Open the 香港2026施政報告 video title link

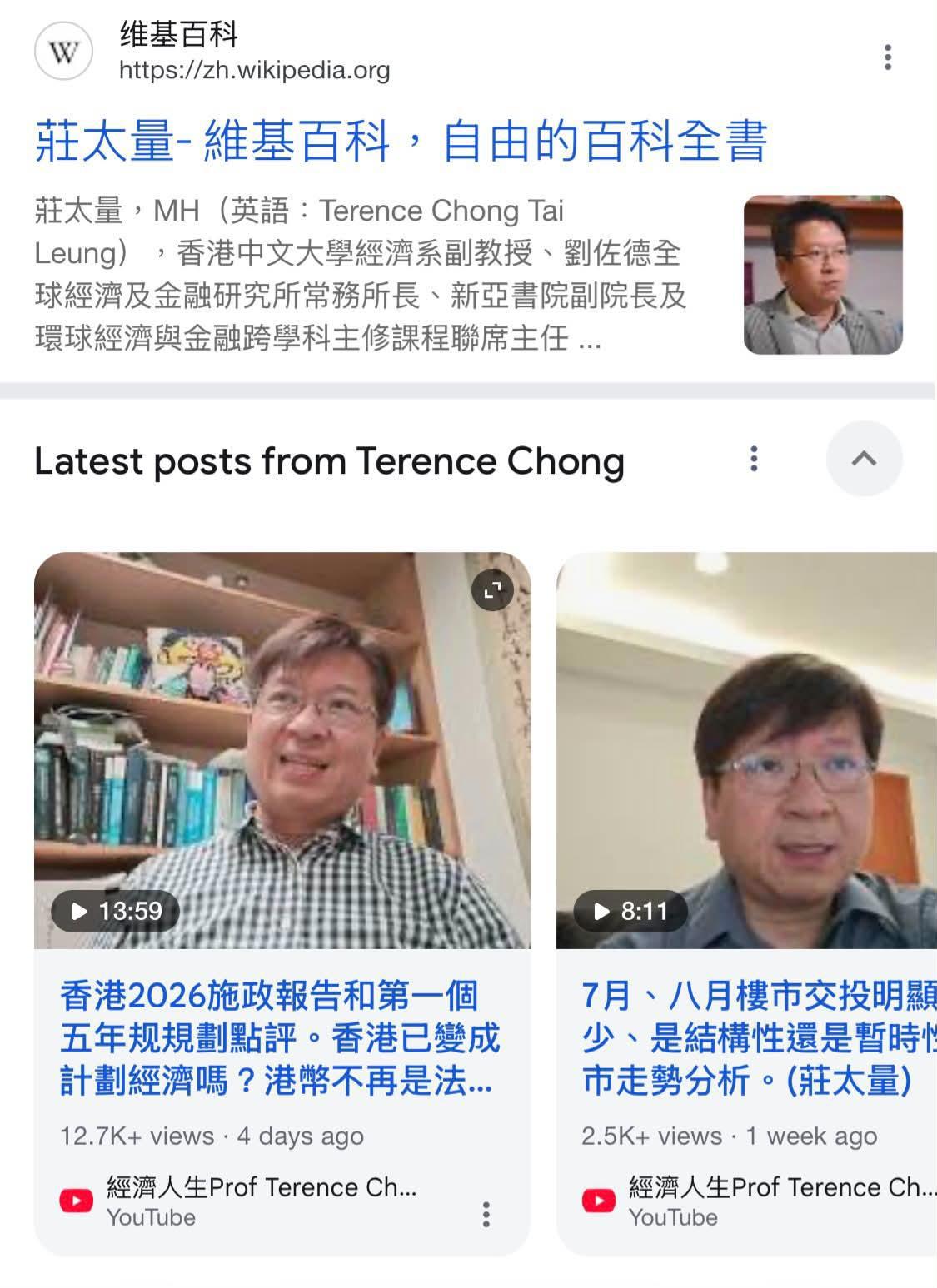(x=280, y=1038)
